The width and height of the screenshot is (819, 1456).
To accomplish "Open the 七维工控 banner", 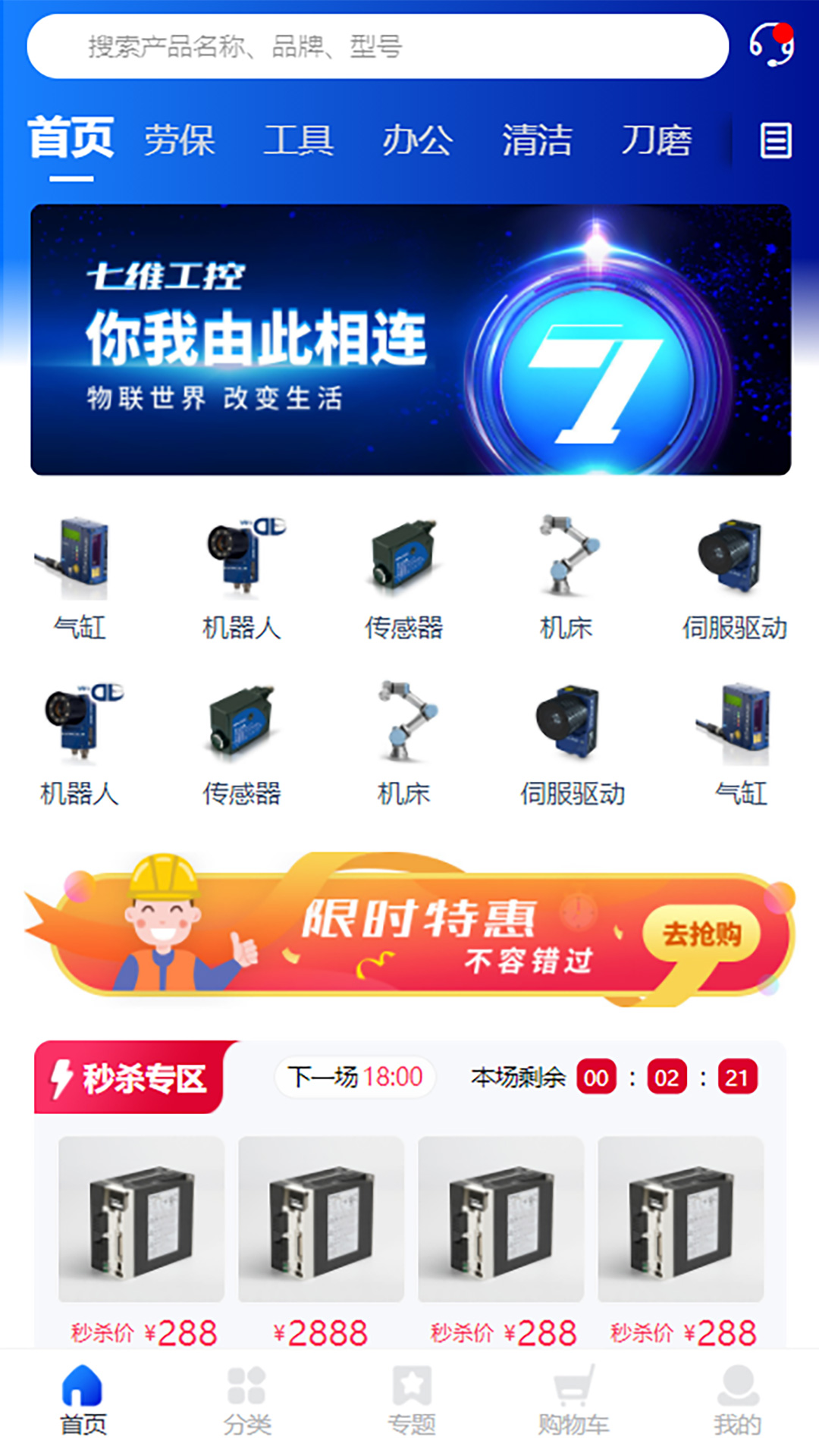I will (x=410, y=339).
